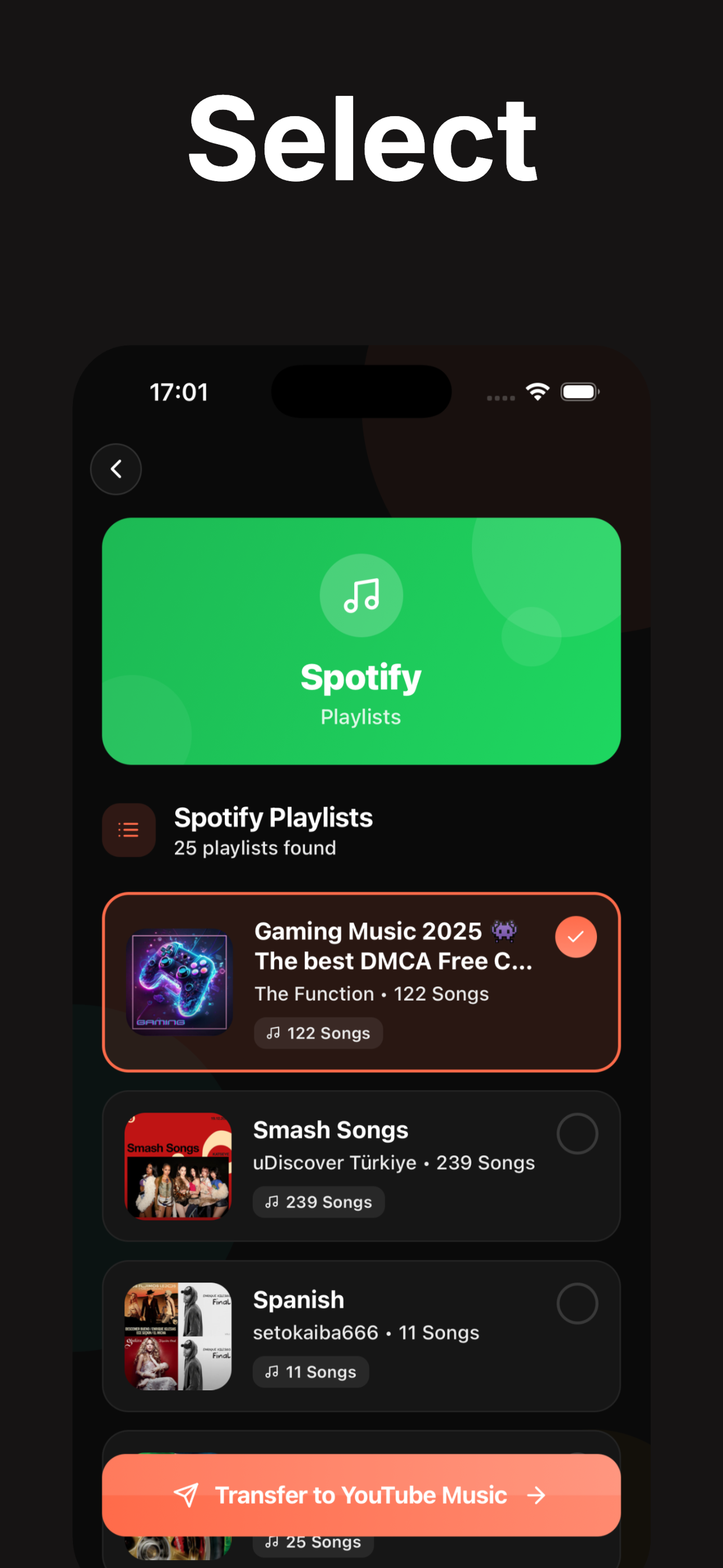Select the Smash Songs playlist
This screenshot has width=723, height=1568.
coord(577,1133)
